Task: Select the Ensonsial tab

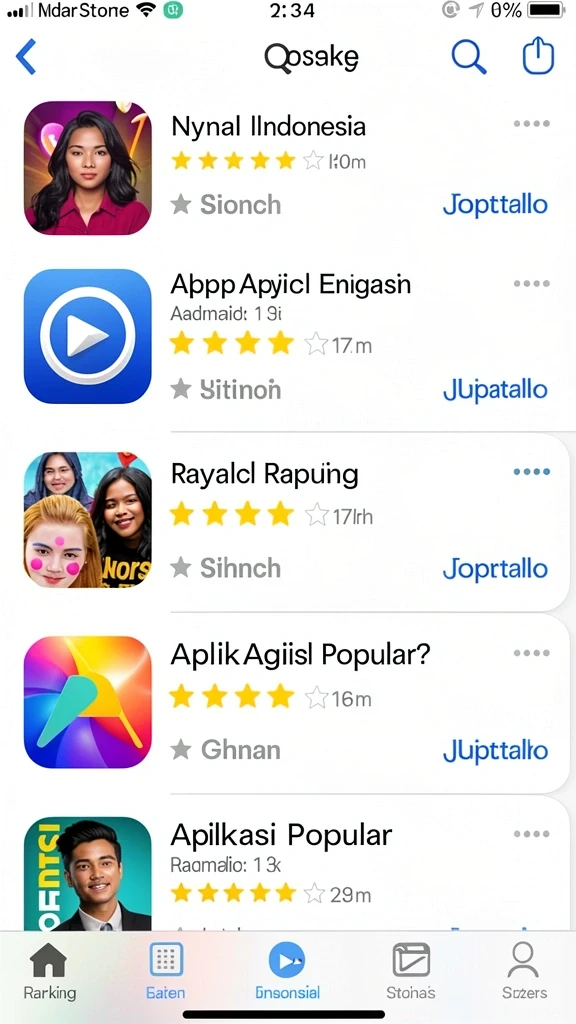Action: [x=287, y=972]
